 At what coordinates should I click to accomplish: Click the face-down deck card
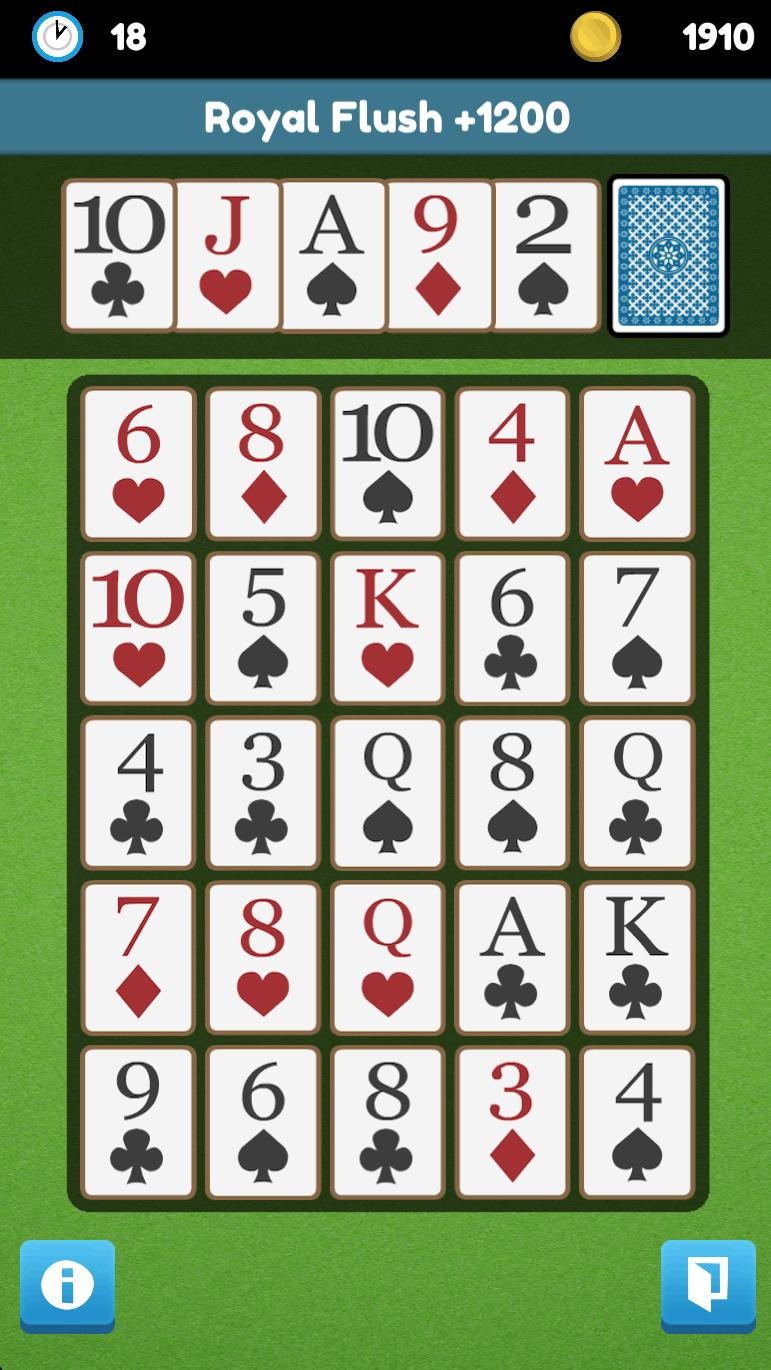pyautogui.click(x=667, y=255)
